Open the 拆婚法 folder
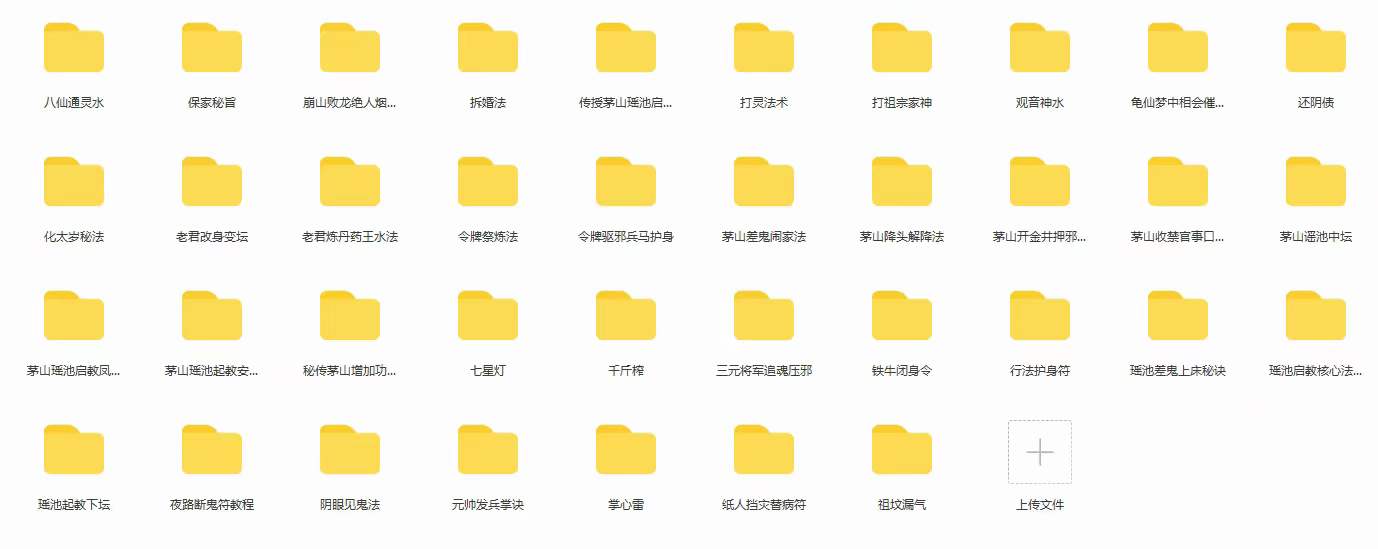1378x549 pixels. point(488,48)
